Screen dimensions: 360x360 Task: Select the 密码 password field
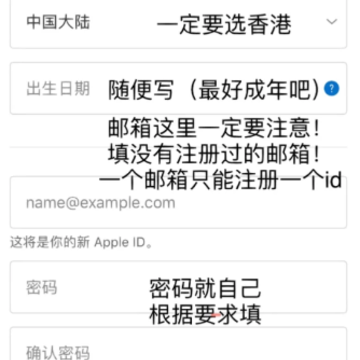pos(178,287)
